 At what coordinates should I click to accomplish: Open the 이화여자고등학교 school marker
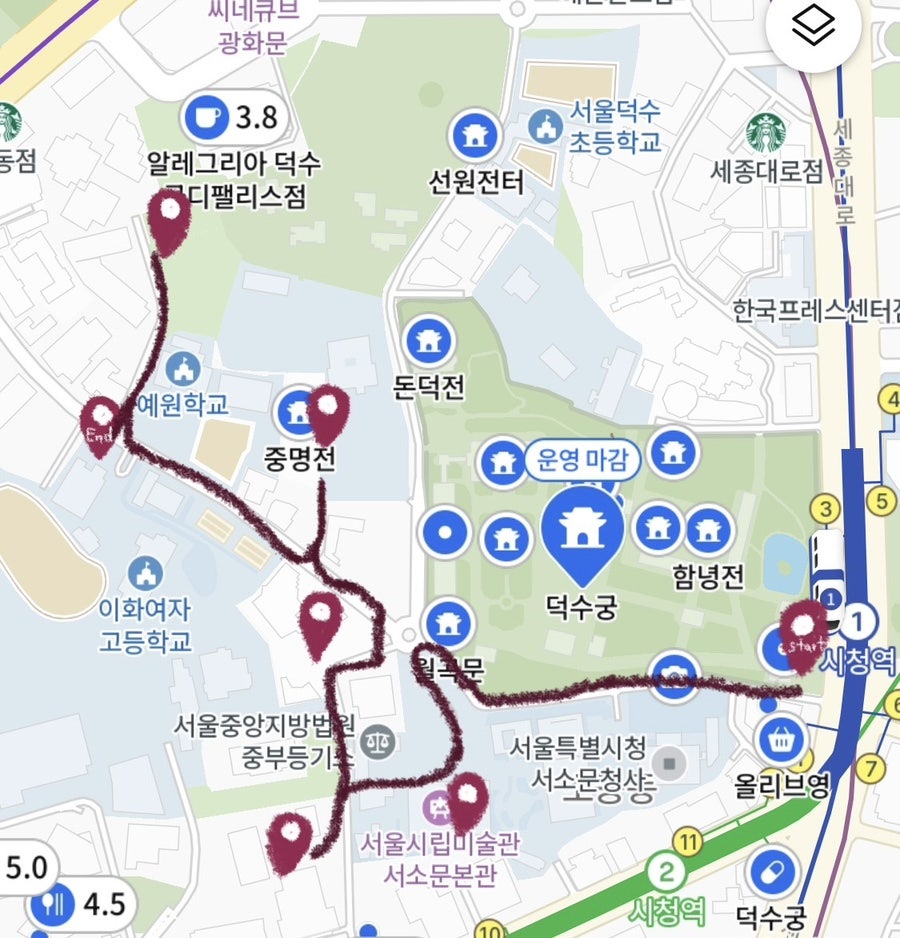point(145,574)
